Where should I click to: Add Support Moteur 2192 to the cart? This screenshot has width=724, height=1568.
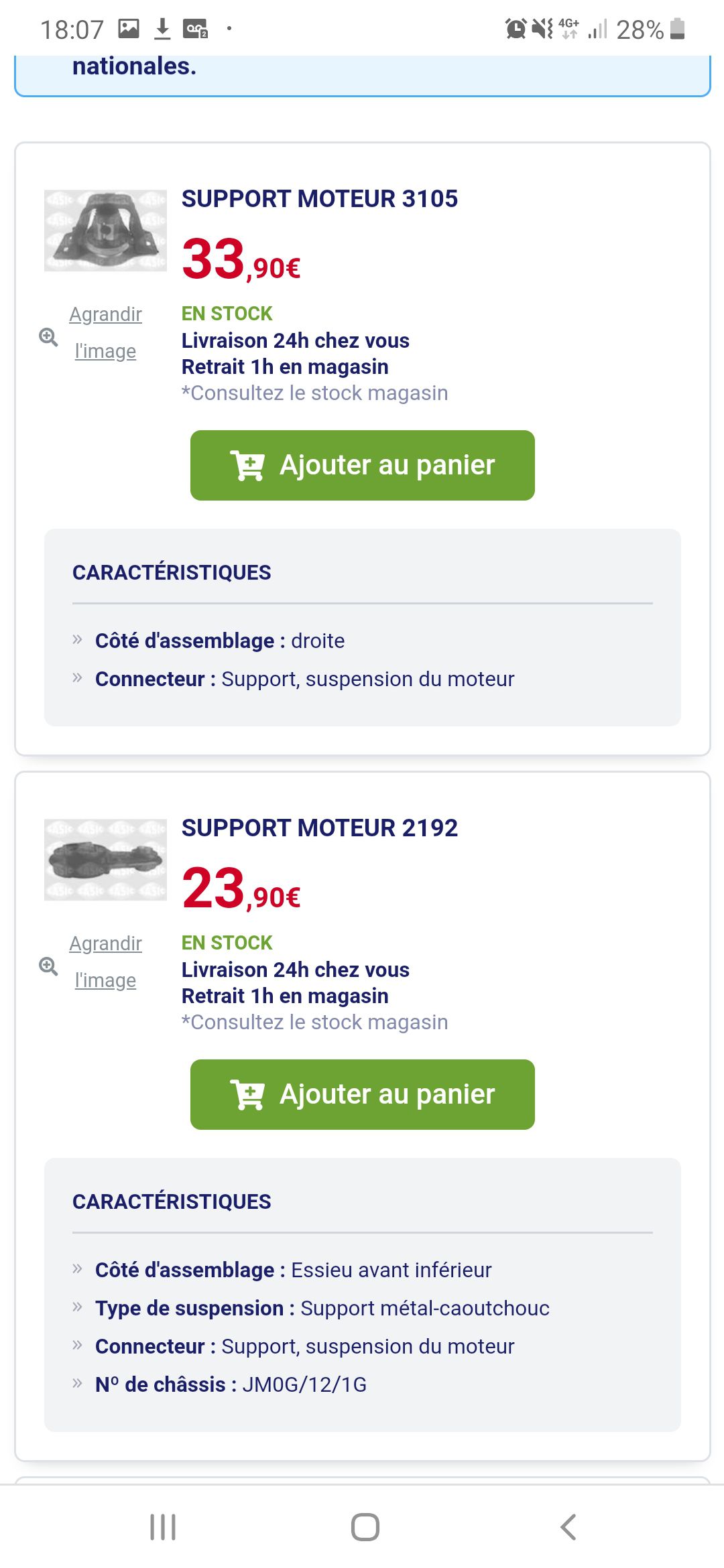pos(362,1094)
